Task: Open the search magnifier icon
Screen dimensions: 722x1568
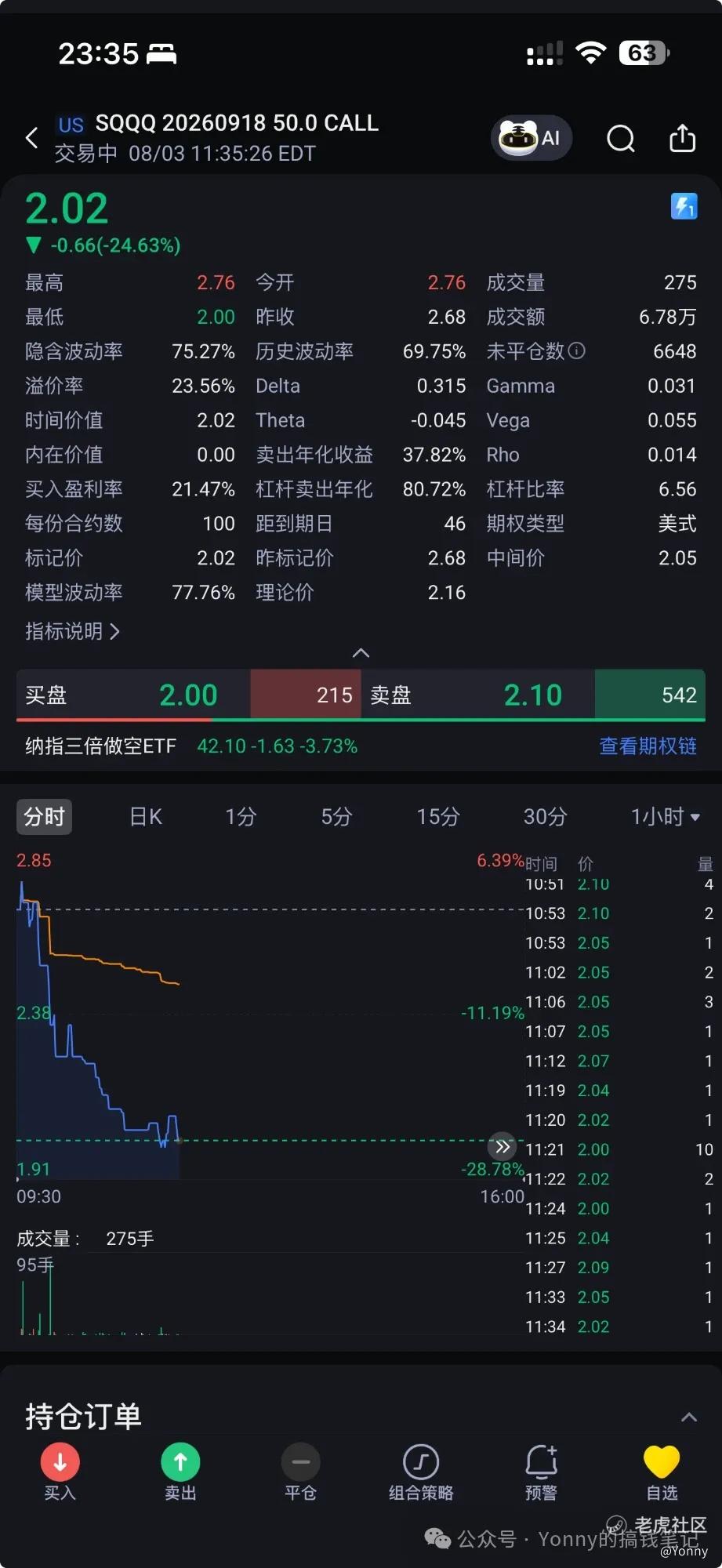Action: 621,139
